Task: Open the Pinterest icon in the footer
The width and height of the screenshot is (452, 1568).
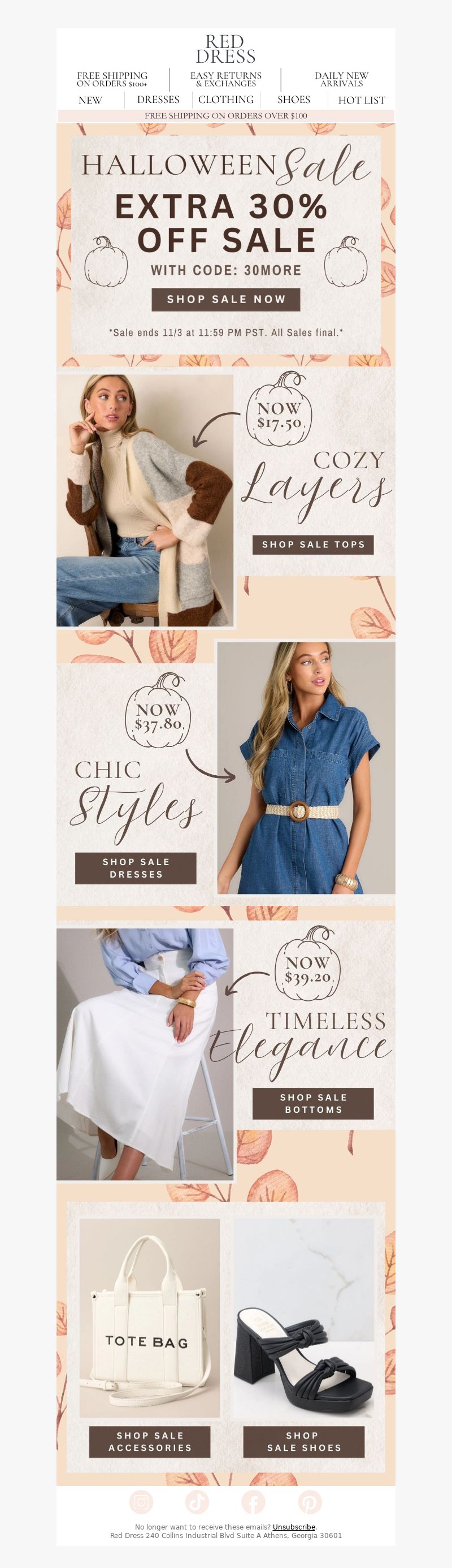Action: (310, 1502)
